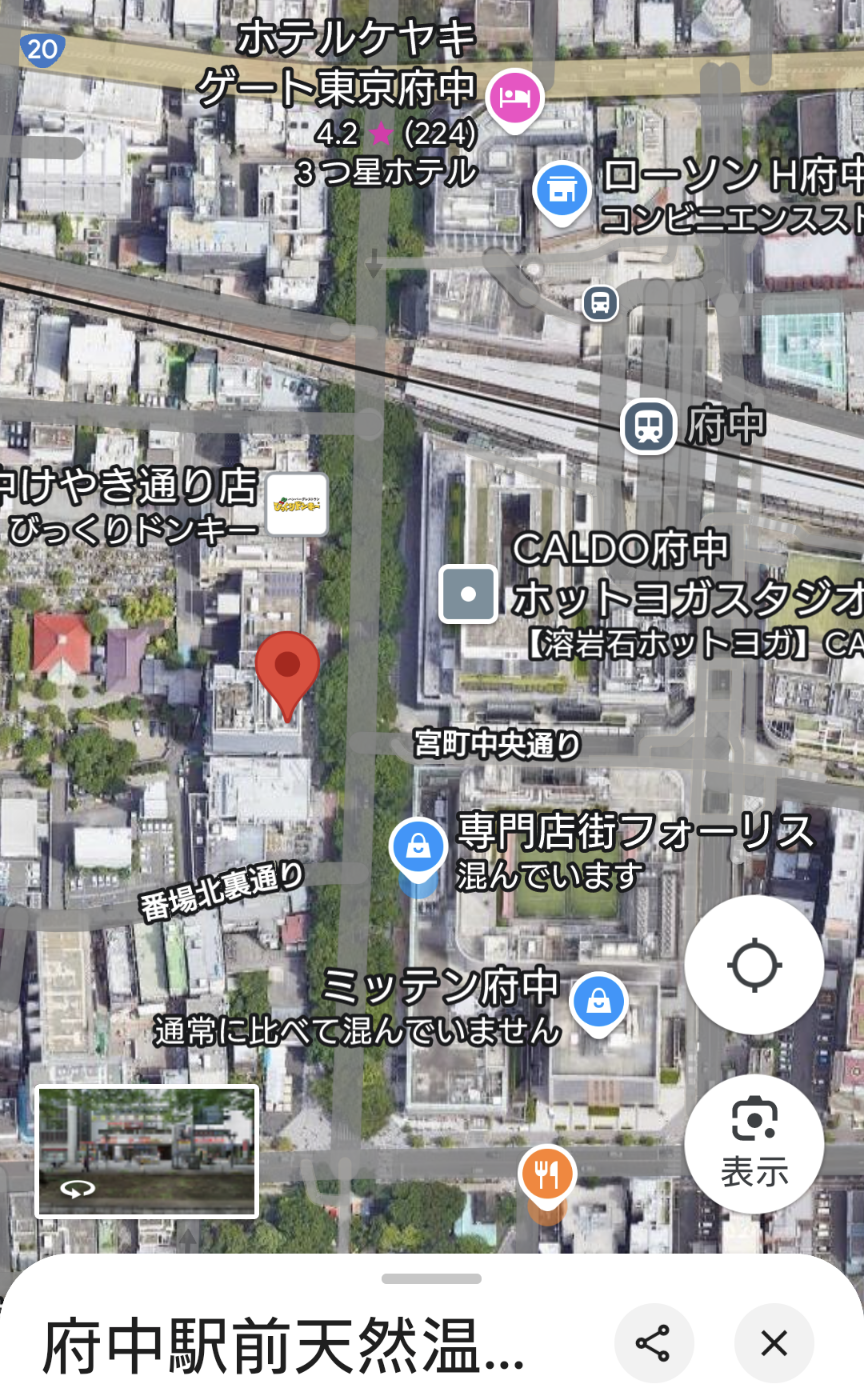
Task: Open the 府中 train station marker
Action: 649,427
